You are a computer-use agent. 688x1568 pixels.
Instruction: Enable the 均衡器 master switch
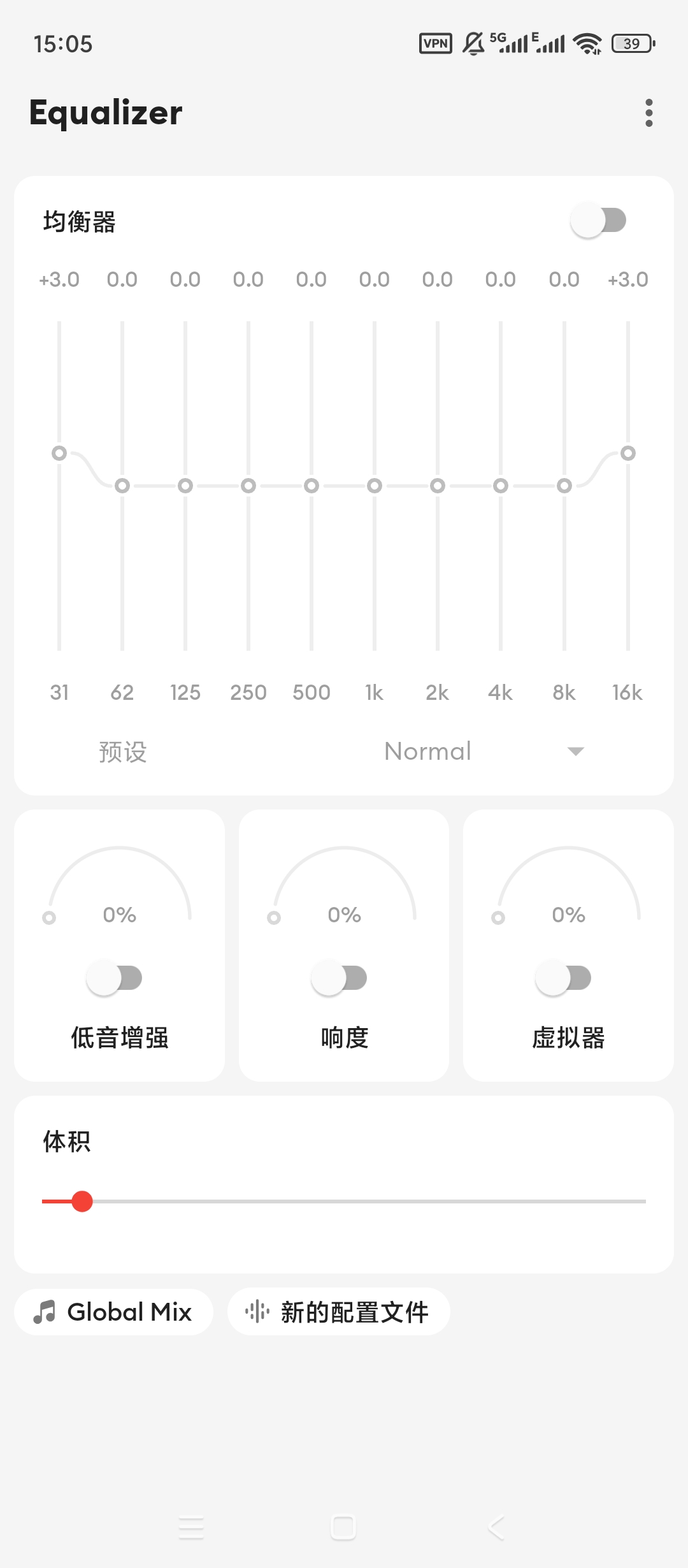(599, 221)
